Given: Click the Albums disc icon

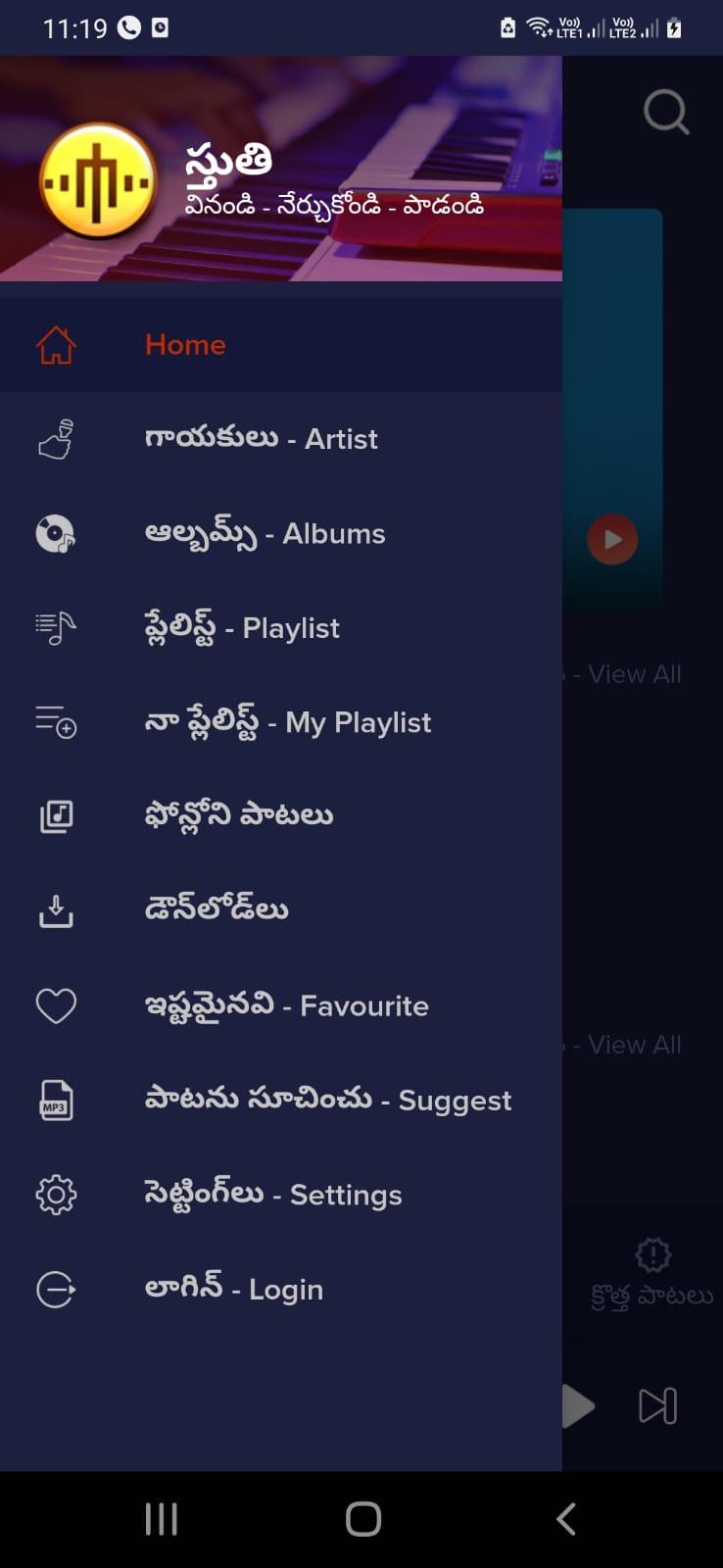Looking at the screenshot, I should (x=56, y=533).
